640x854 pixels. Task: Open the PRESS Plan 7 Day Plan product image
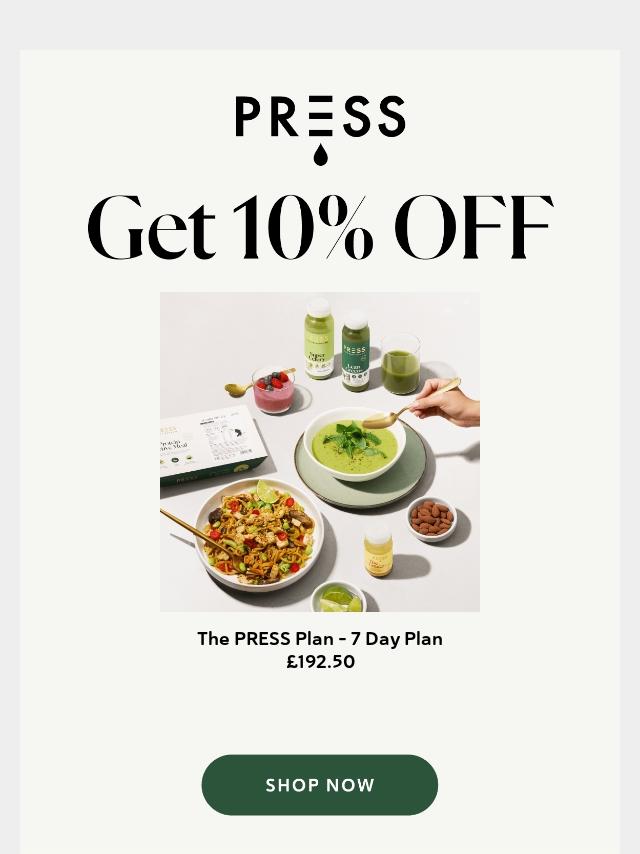pyautogui.click(x=320, y=451)
